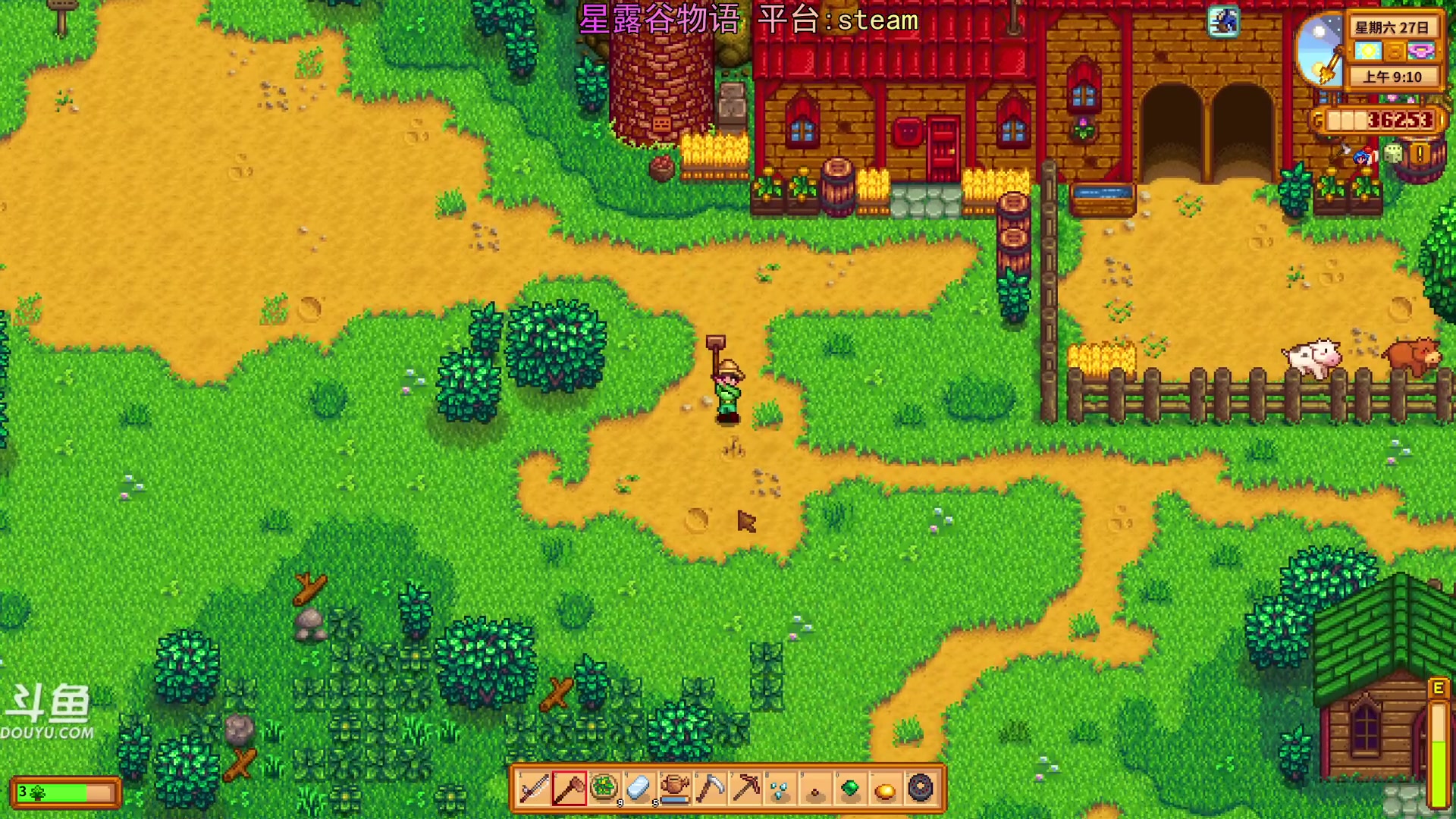This screenshot has width=1456, height=819.
Task: Select the emerald gem slot
Action: [x=850, y=789]
